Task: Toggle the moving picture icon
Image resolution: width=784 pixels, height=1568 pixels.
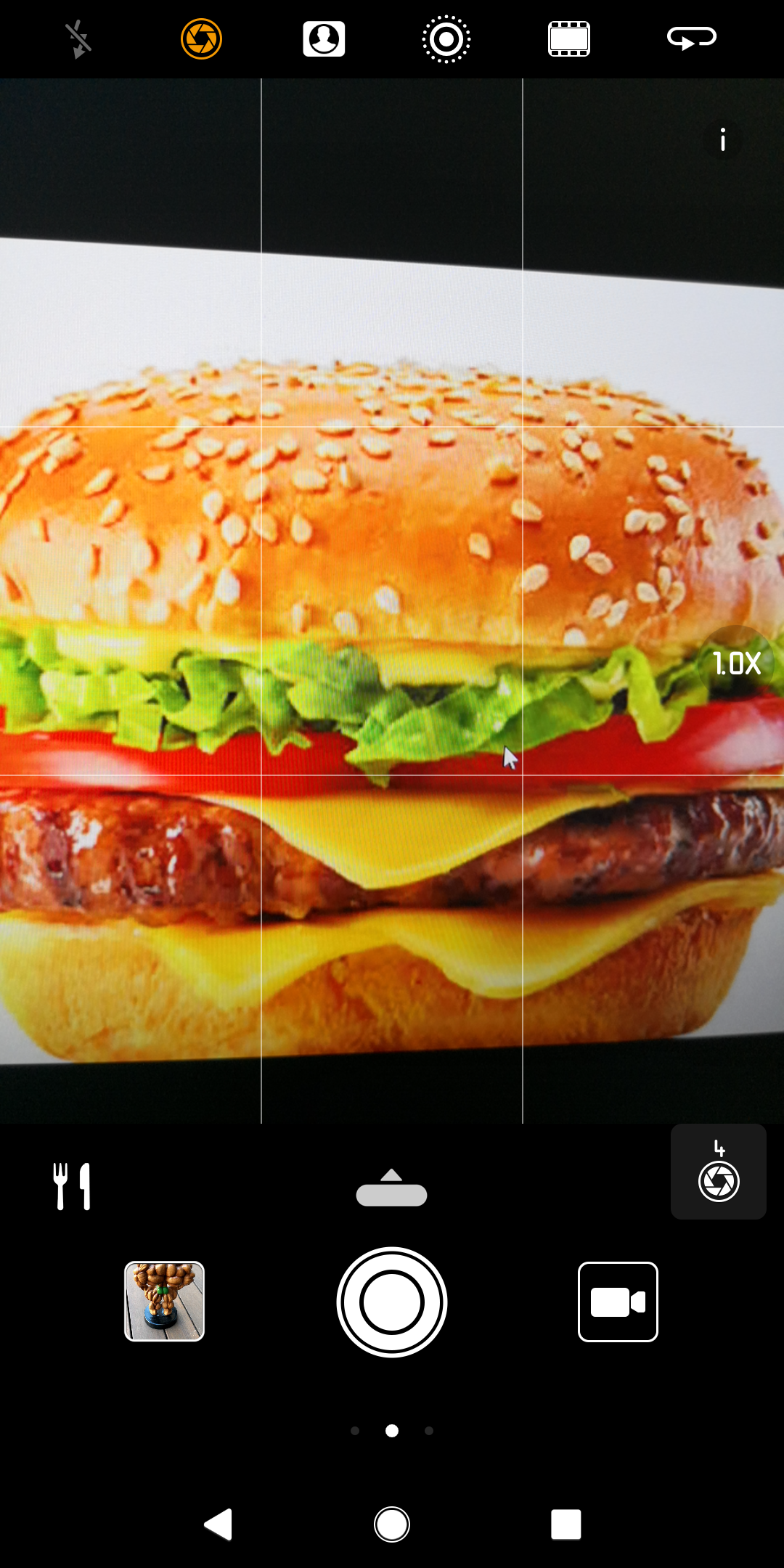Action: pos(446,39)
